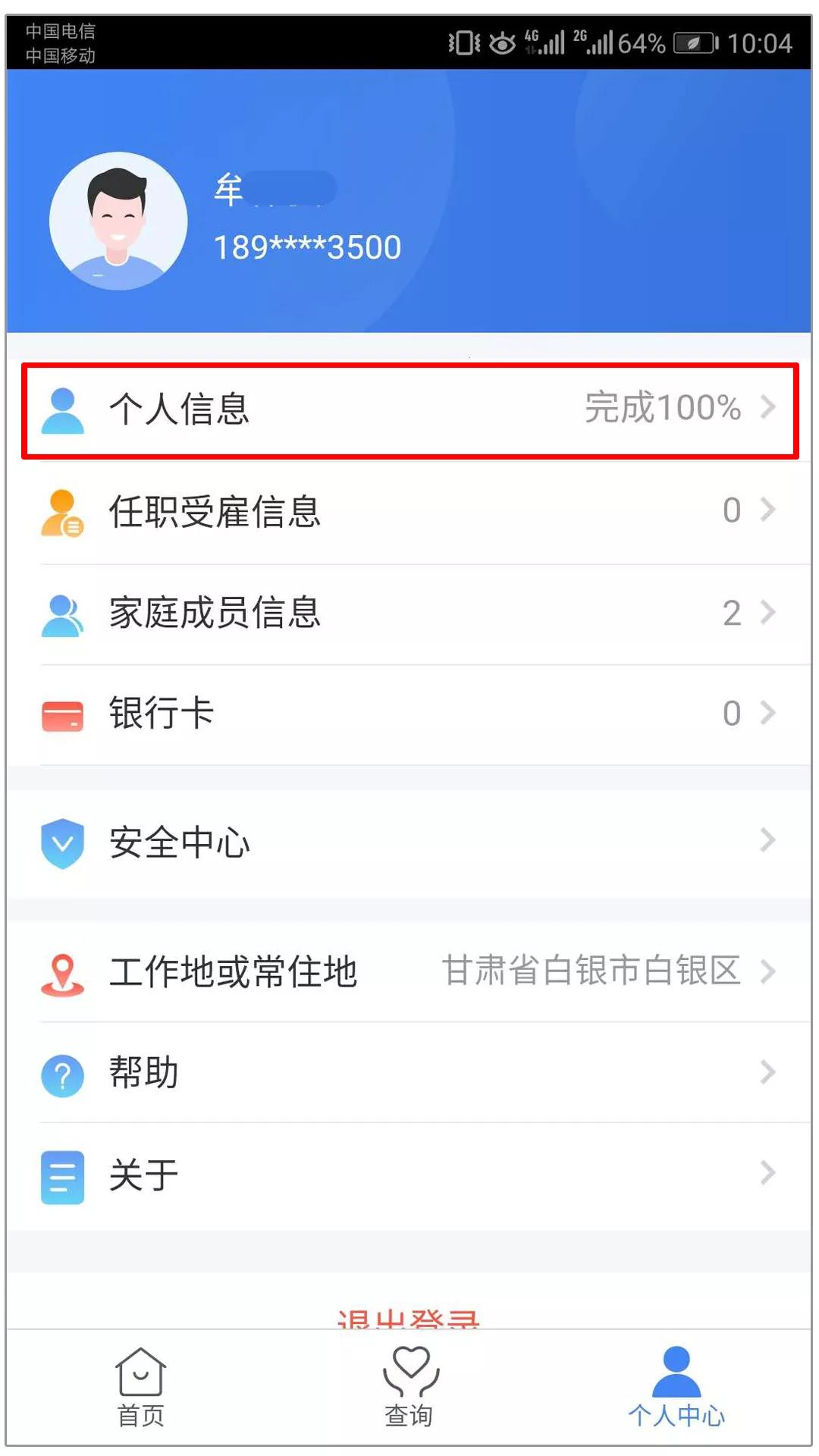Open 任职受雇信息 entry

(x=409, y=512)
